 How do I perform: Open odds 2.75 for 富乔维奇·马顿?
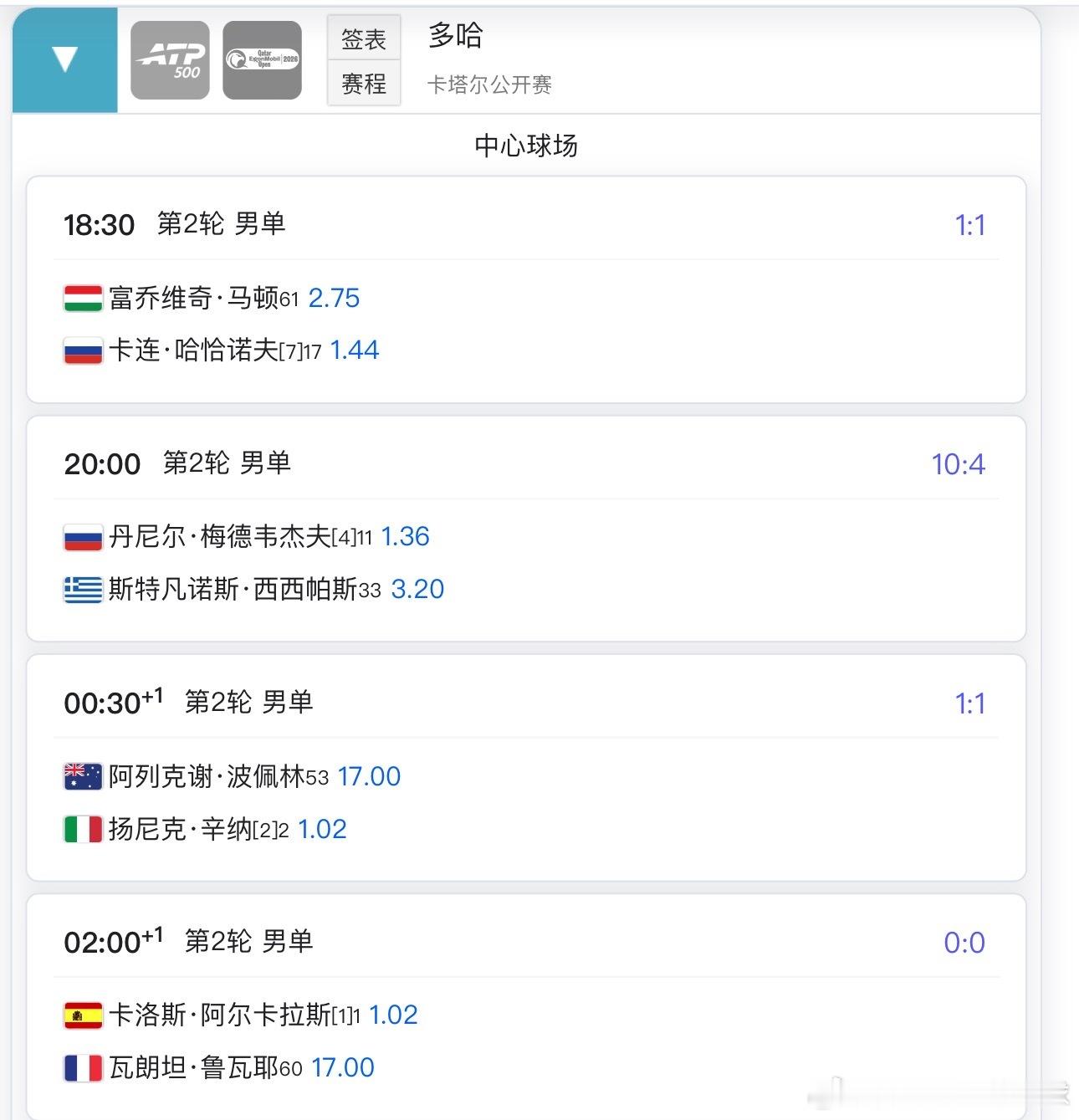334,297
